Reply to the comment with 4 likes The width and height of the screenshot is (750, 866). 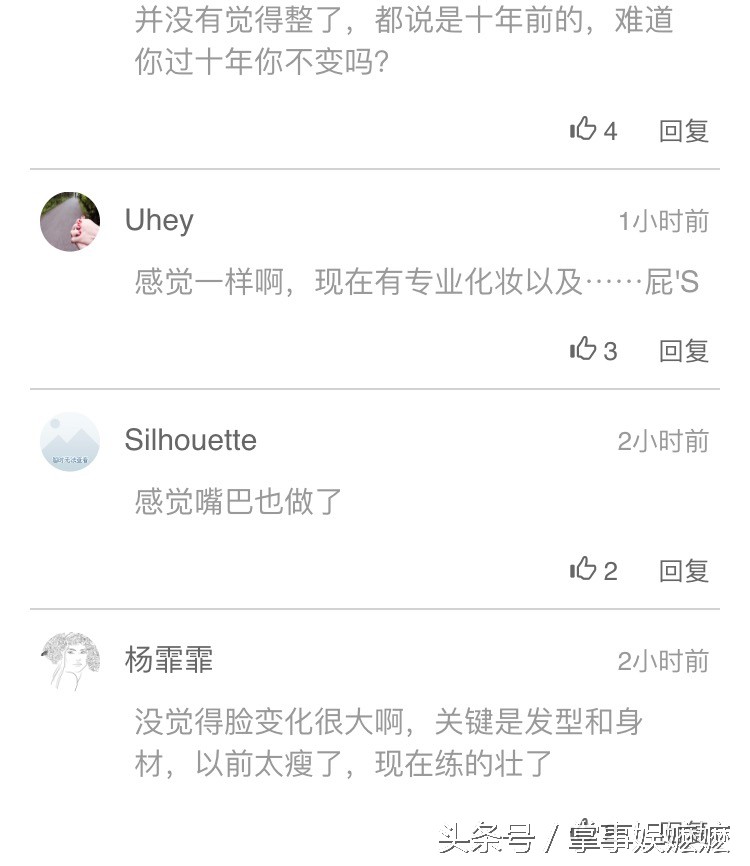(x=684, y=130)
